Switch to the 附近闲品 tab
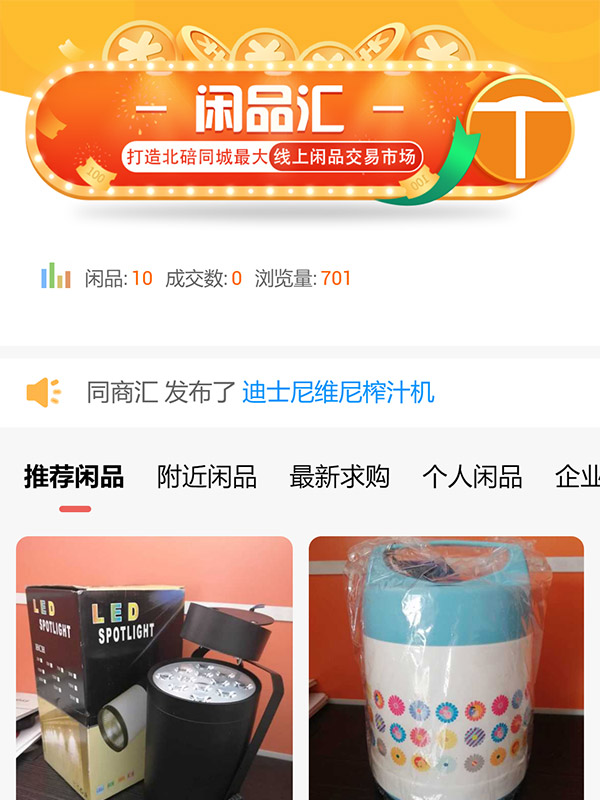Viewport: 600px width, 800px height. point(207,477)
